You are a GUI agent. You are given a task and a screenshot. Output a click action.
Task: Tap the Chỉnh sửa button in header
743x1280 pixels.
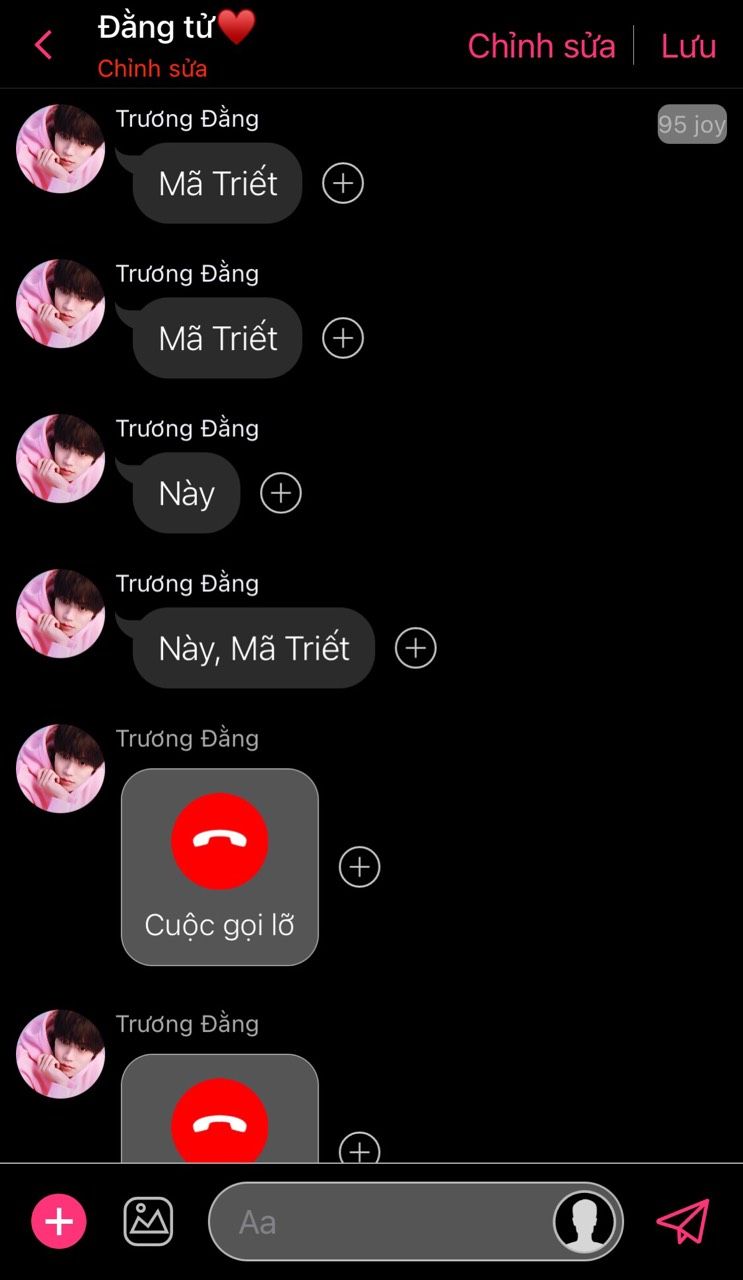pos(541,46)
